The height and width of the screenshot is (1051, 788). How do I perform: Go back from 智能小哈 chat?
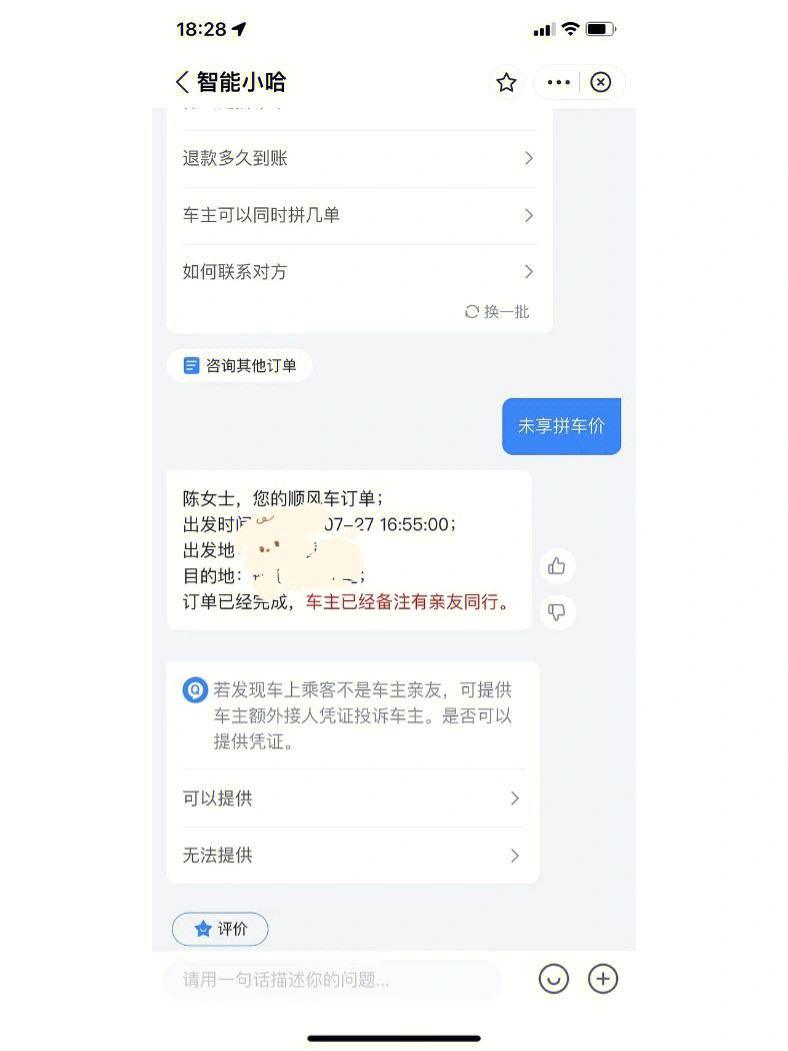point(182,82)
